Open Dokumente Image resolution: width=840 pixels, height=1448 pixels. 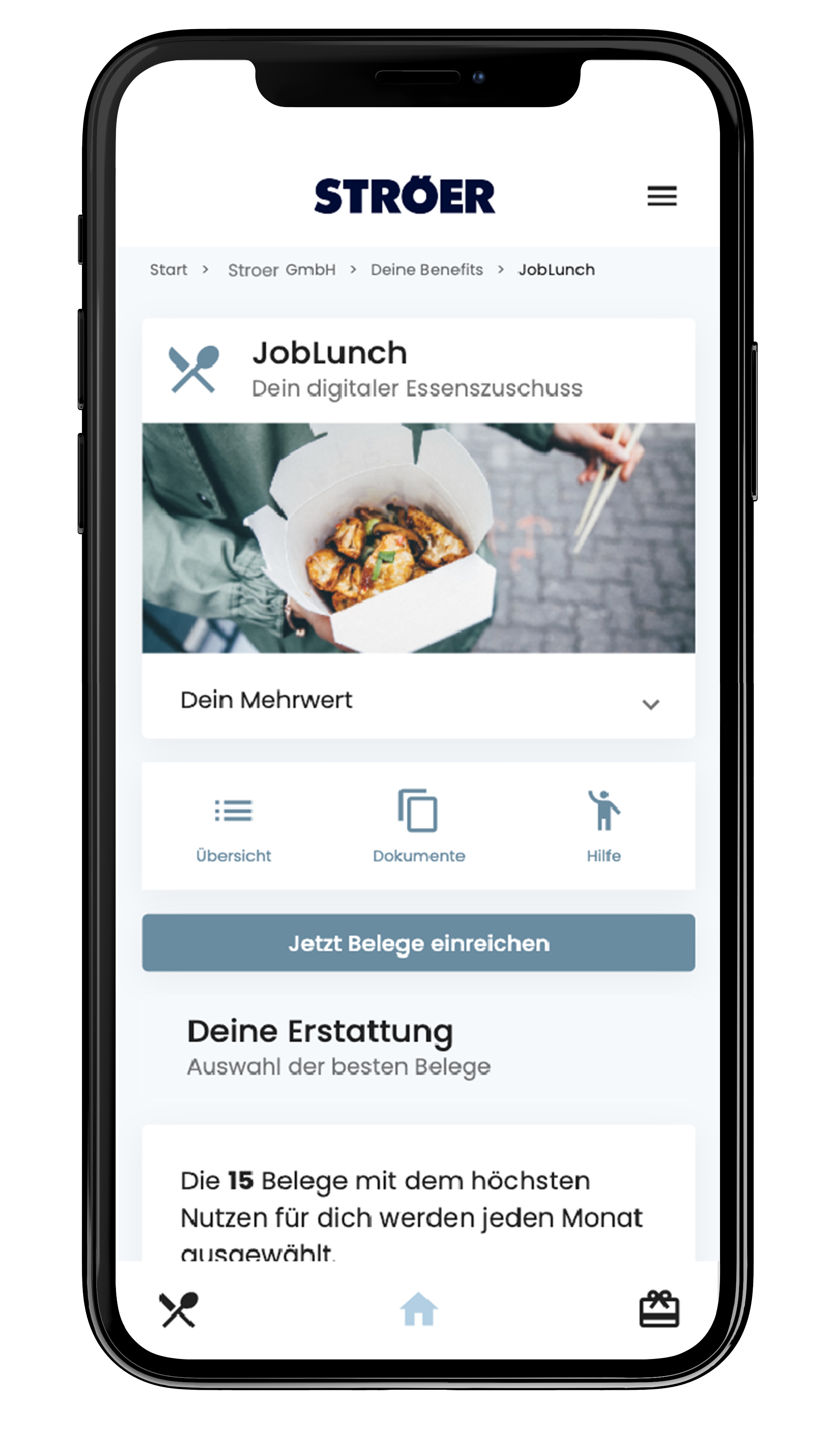[419, 826]
